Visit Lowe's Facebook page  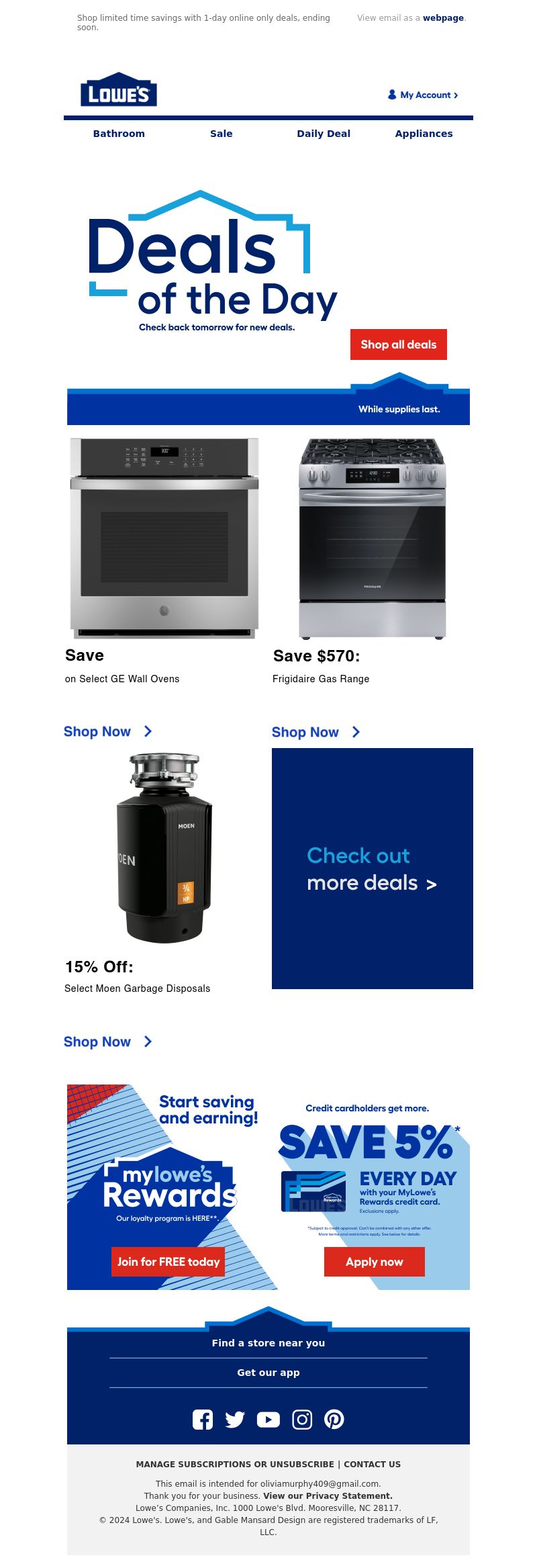203,1420
